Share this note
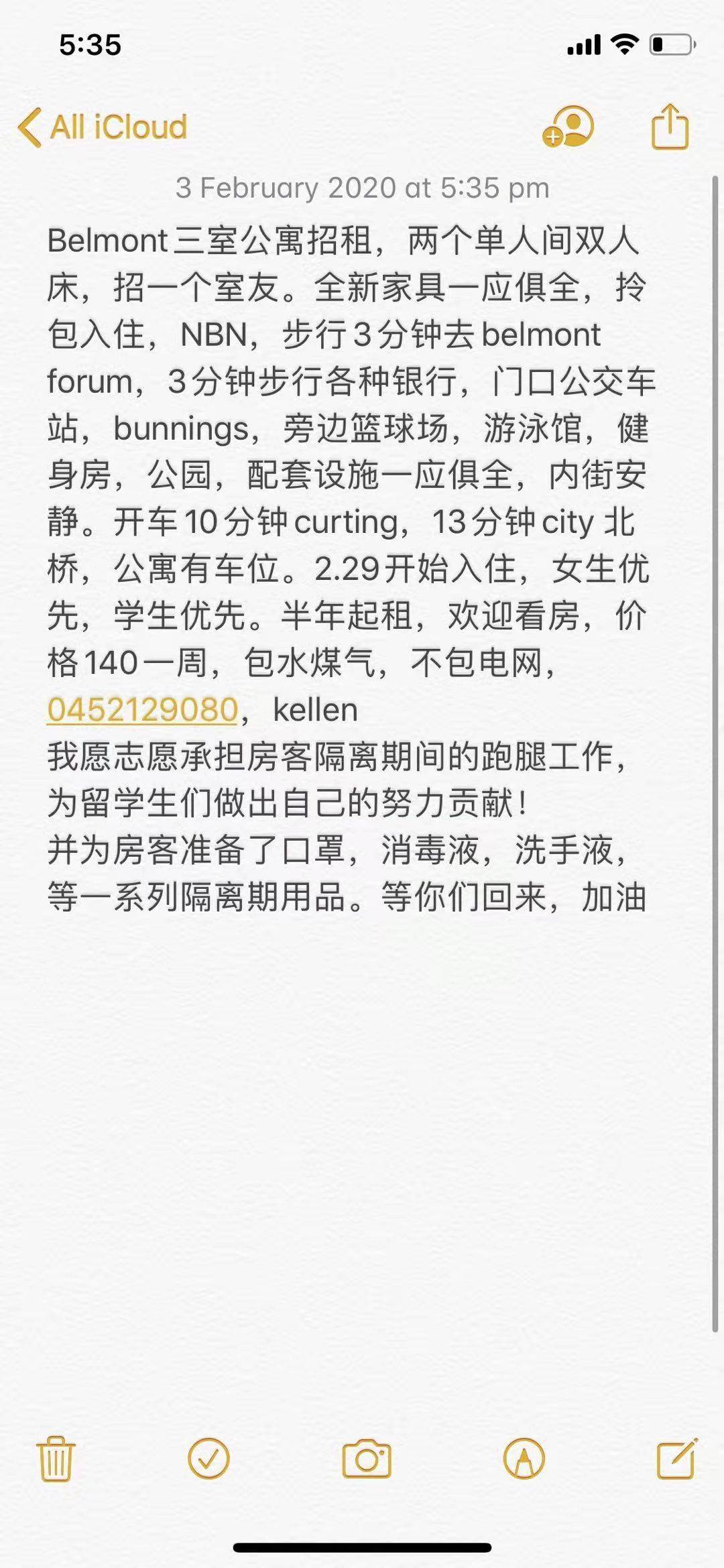 point(670,126)
